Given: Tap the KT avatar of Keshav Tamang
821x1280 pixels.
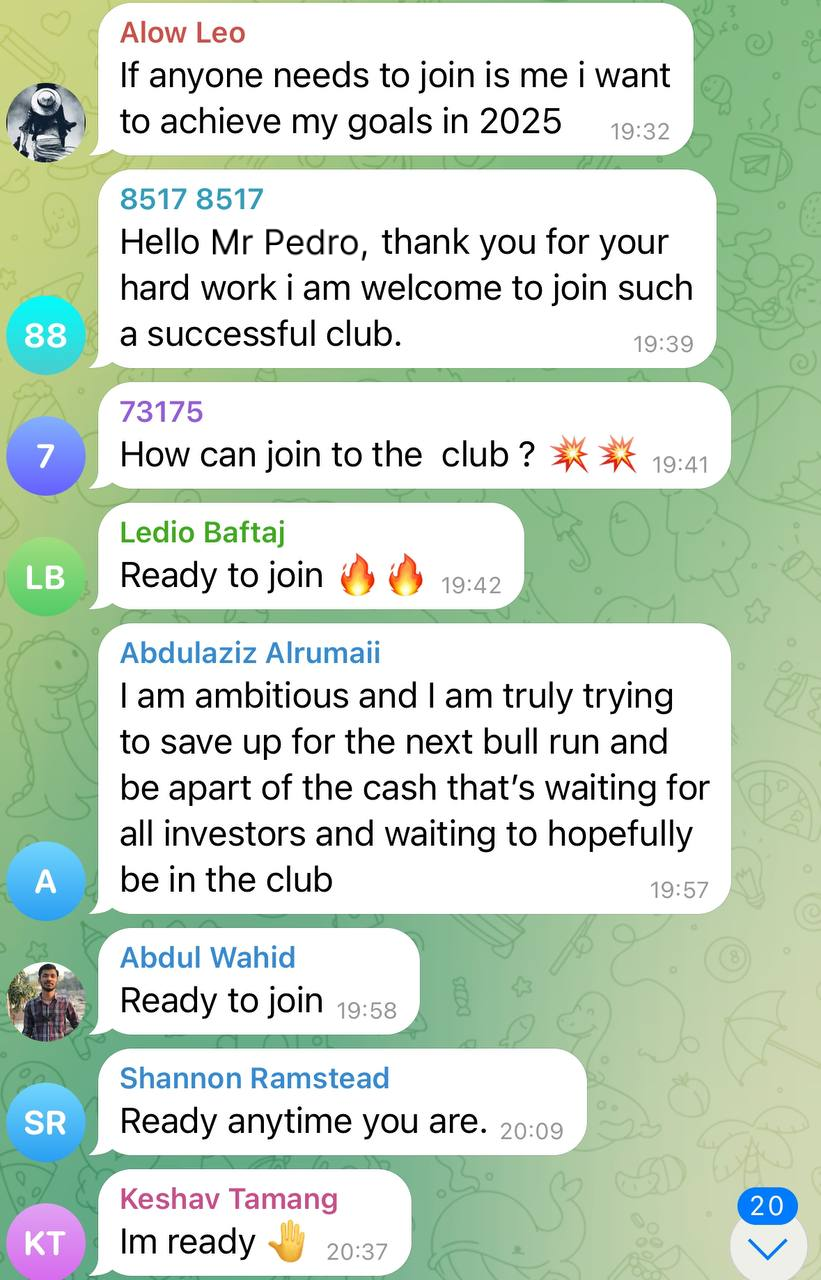Looking at the screenshot, I should pos(46,1242).
